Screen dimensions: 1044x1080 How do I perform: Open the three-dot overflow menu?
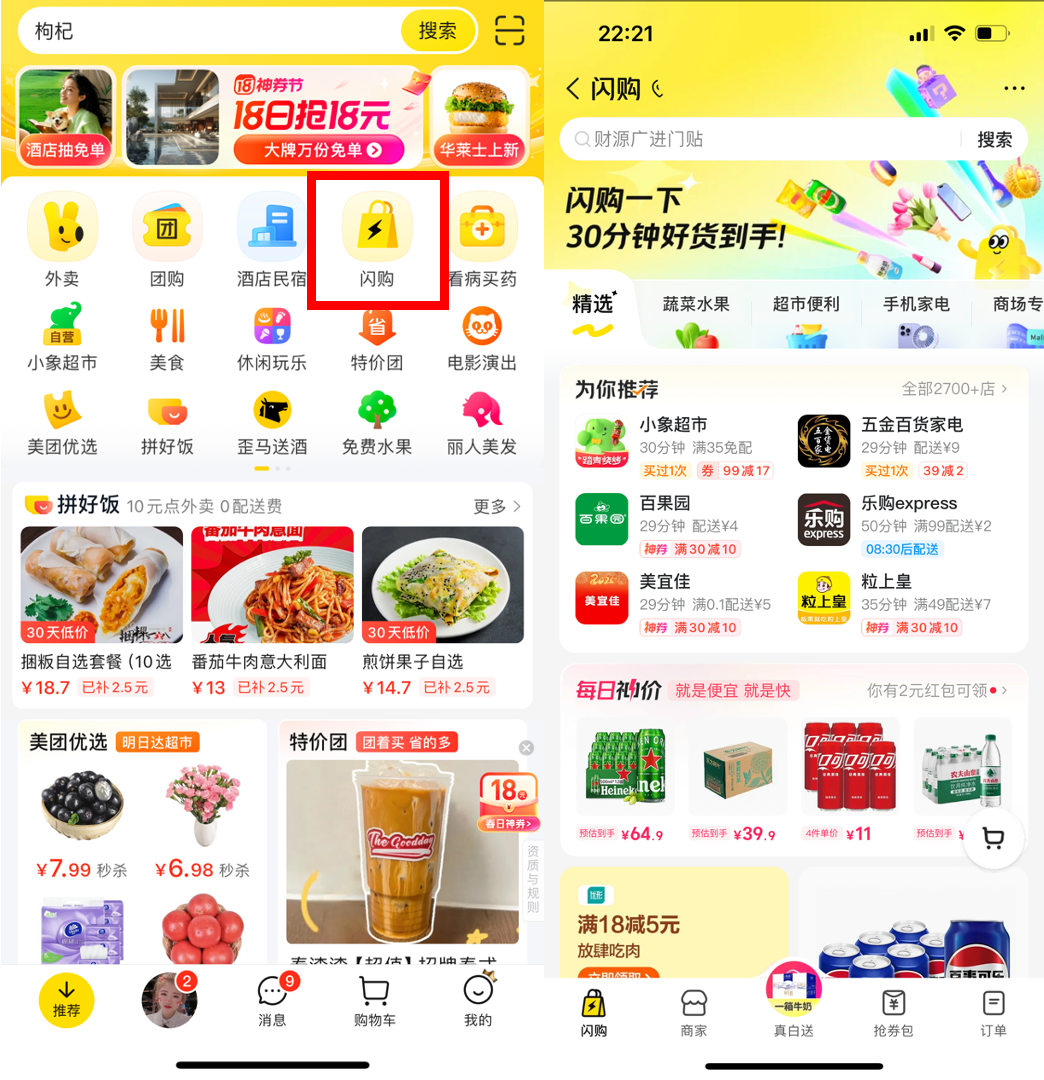click(1014, 89)
